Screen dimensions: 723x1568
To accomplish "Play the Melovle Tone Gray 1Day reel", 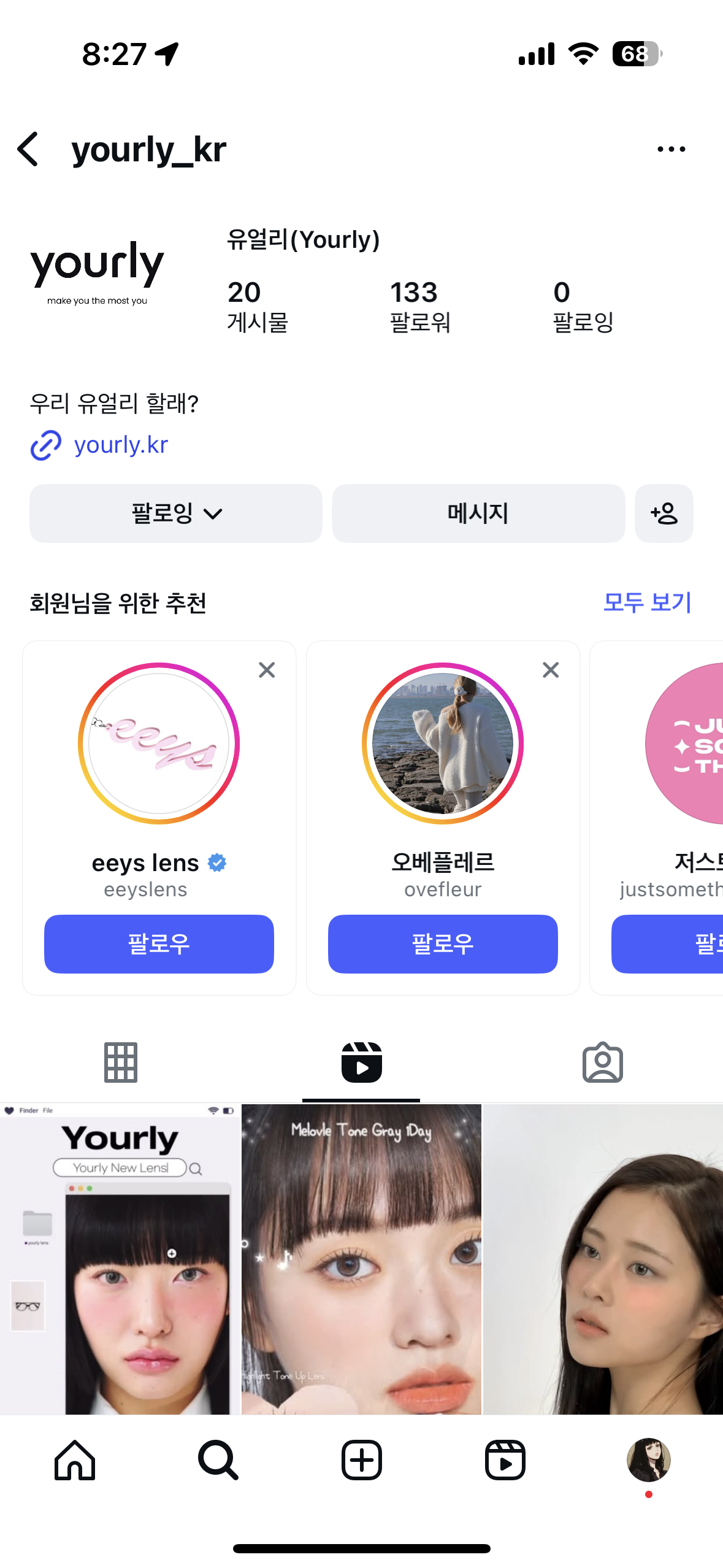I will click(x=361, y=1259).
